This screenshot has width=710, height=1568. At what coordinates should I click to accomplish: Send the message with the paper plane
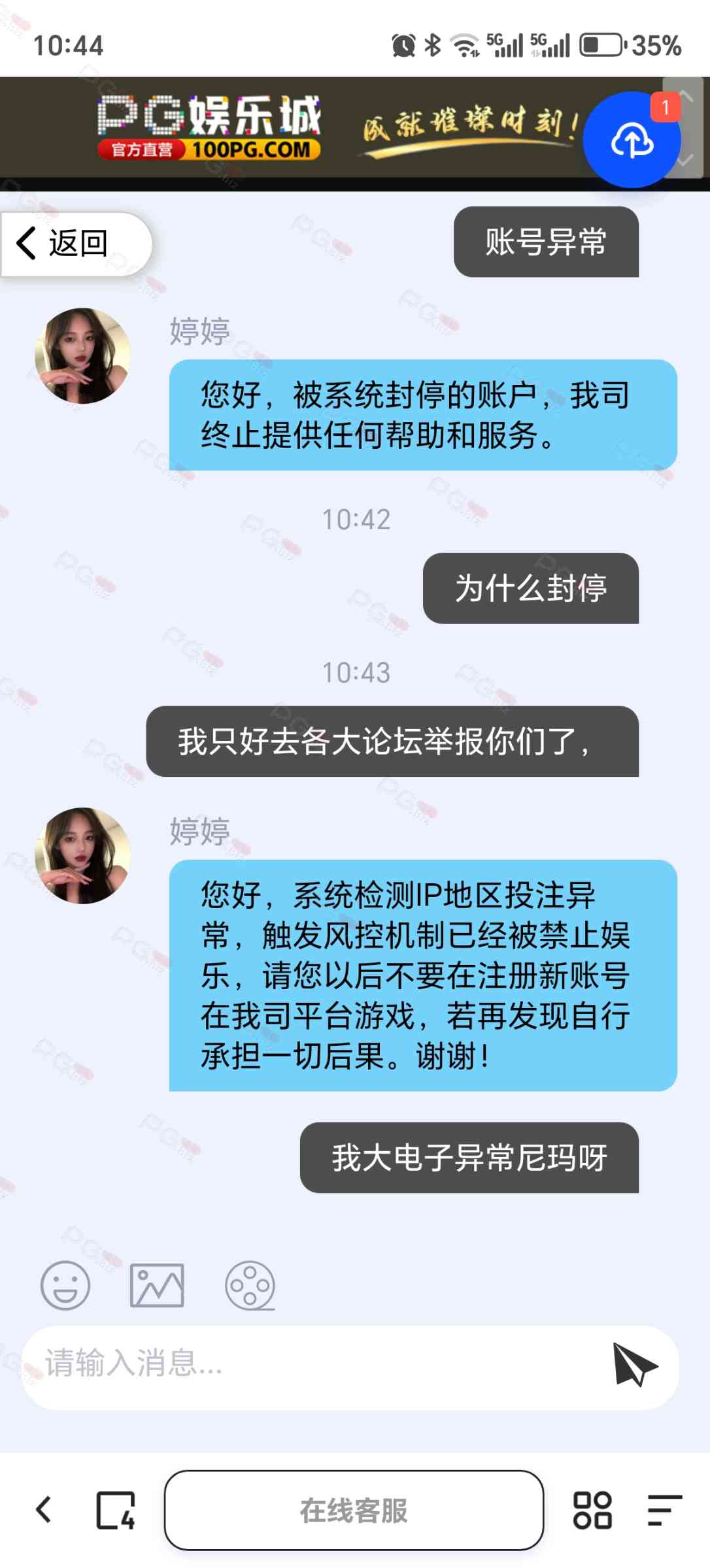point(634,1365)
